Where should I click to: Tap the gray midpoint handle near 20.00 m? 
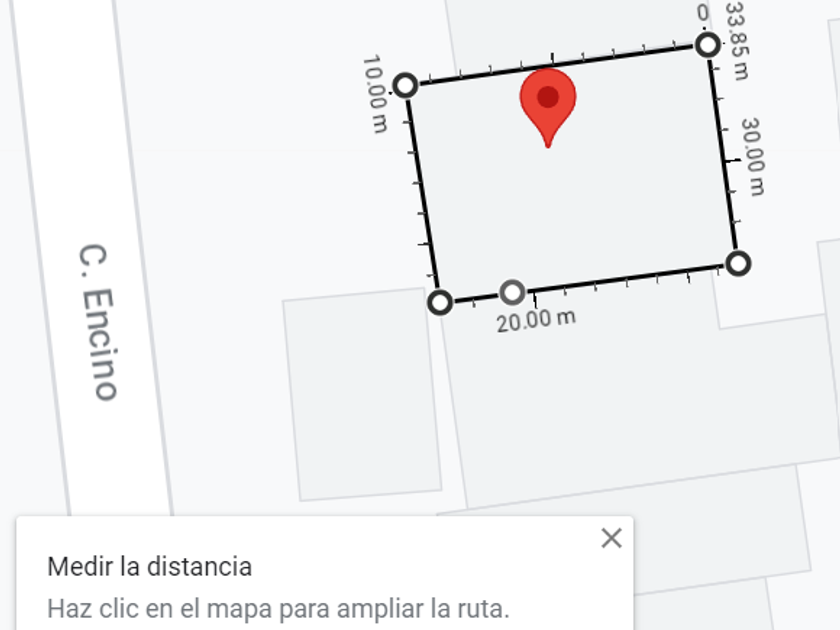pos(512,292)
